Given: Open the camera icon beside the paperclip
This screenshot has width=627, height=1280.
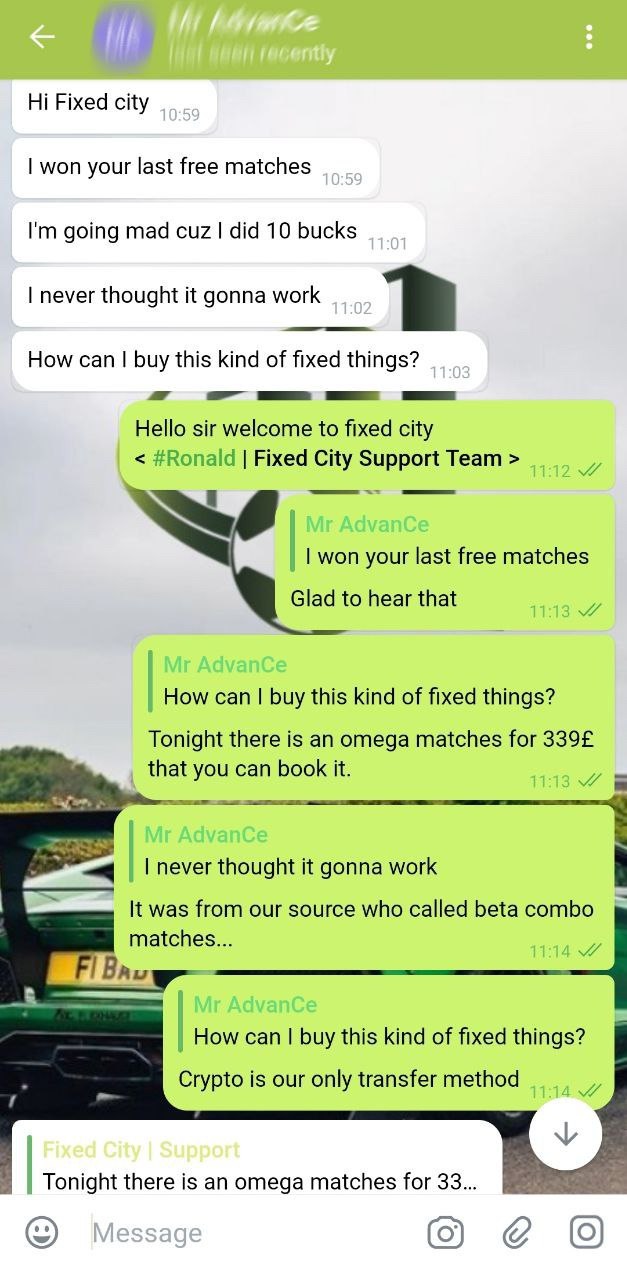Looking at the screenshot, I should 445,1233.
